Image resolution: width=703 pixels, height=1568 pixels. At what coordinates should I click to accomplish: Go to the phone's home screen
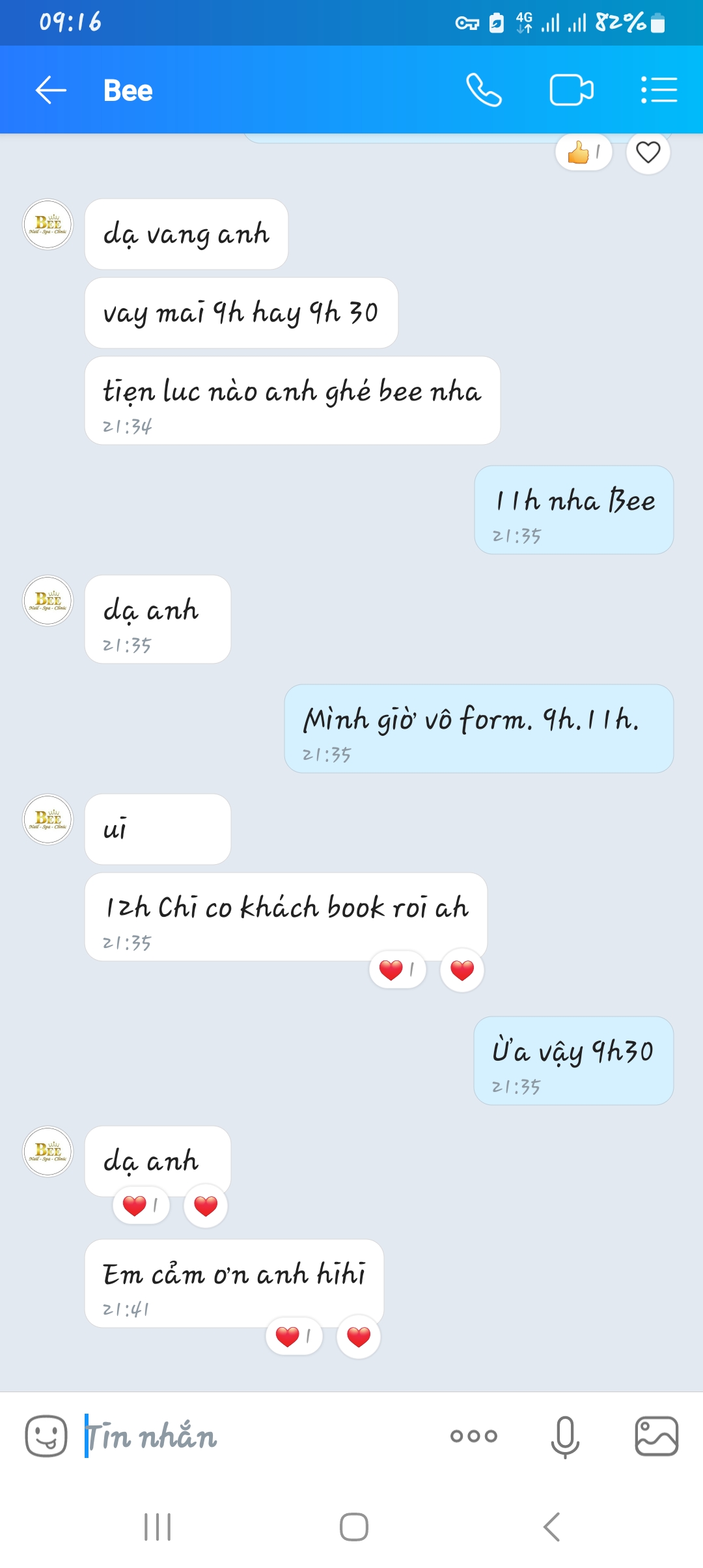click(x=353, y=1526)
